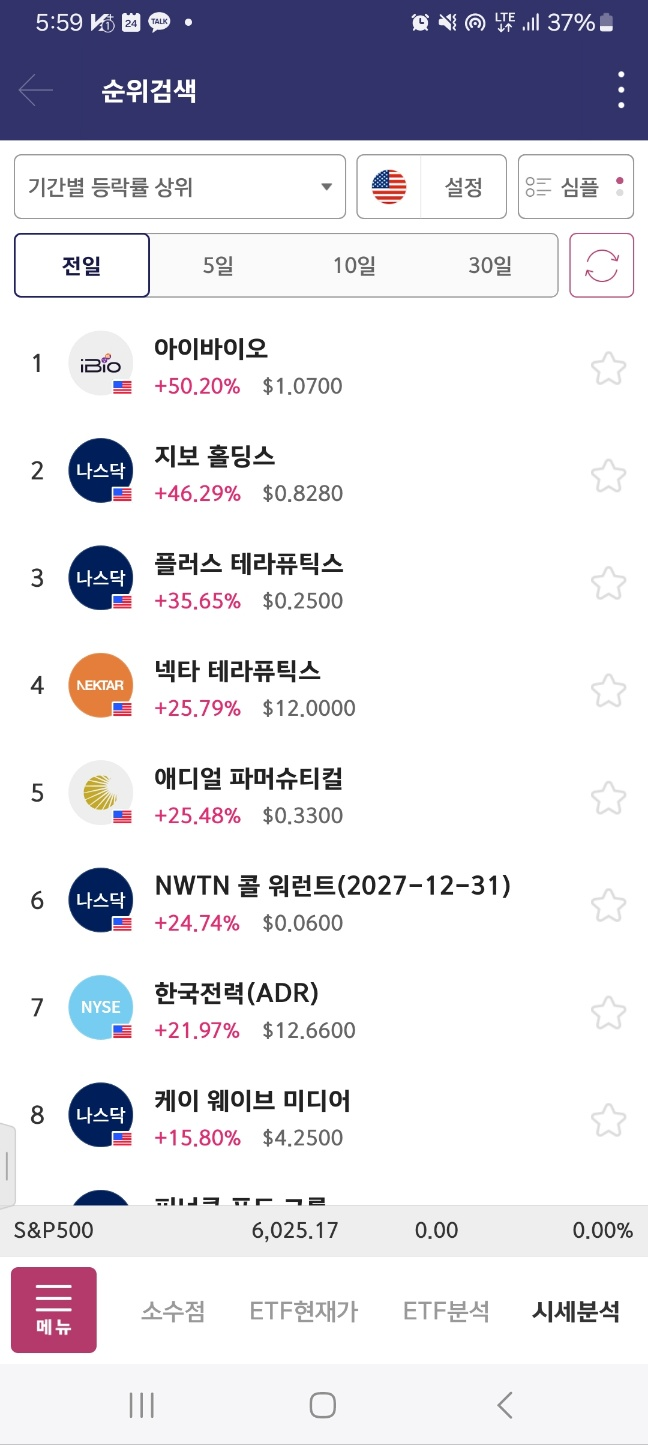648x1445 pixels.
Task: Add 지보 홀딩스 to favorites
Action: (x=608, y=476)
